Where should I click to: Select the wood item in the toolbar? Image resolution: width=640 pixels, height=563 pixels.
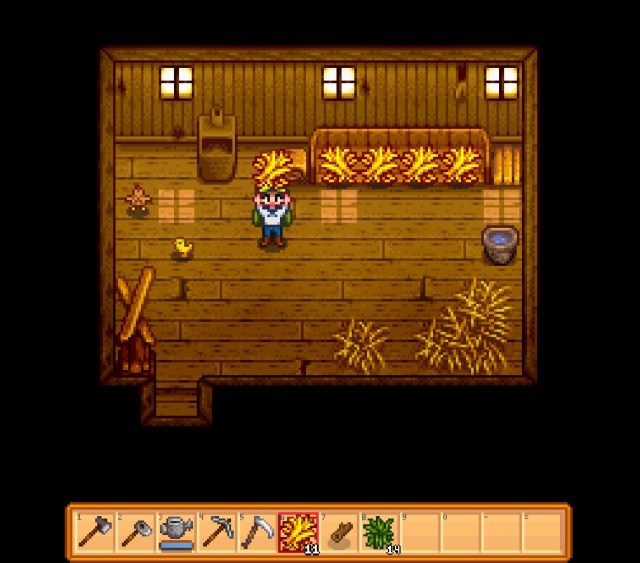click(x=339, y=531)
